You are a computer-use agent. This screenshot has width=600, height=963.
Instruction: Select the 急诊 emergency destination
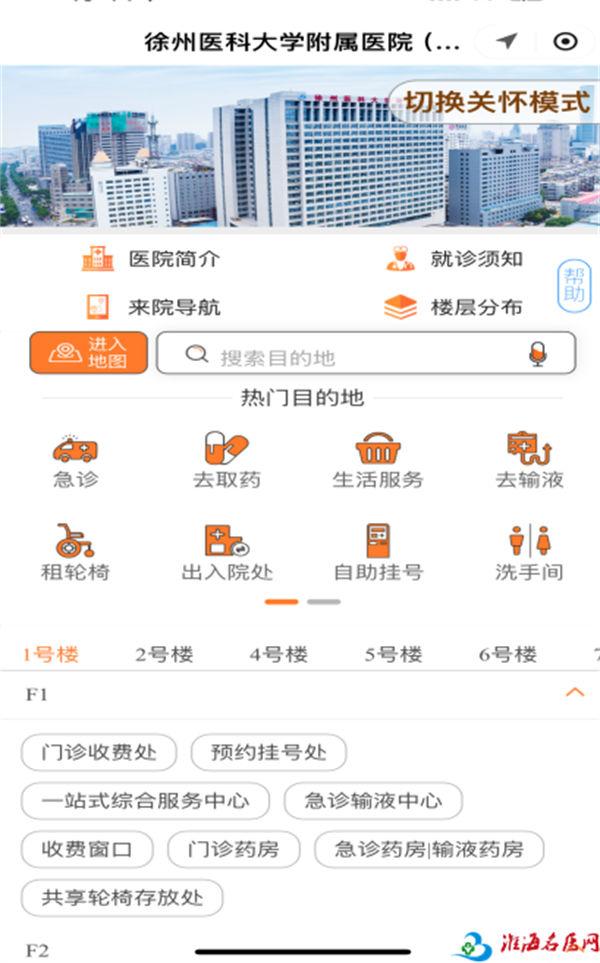point(76,461)
